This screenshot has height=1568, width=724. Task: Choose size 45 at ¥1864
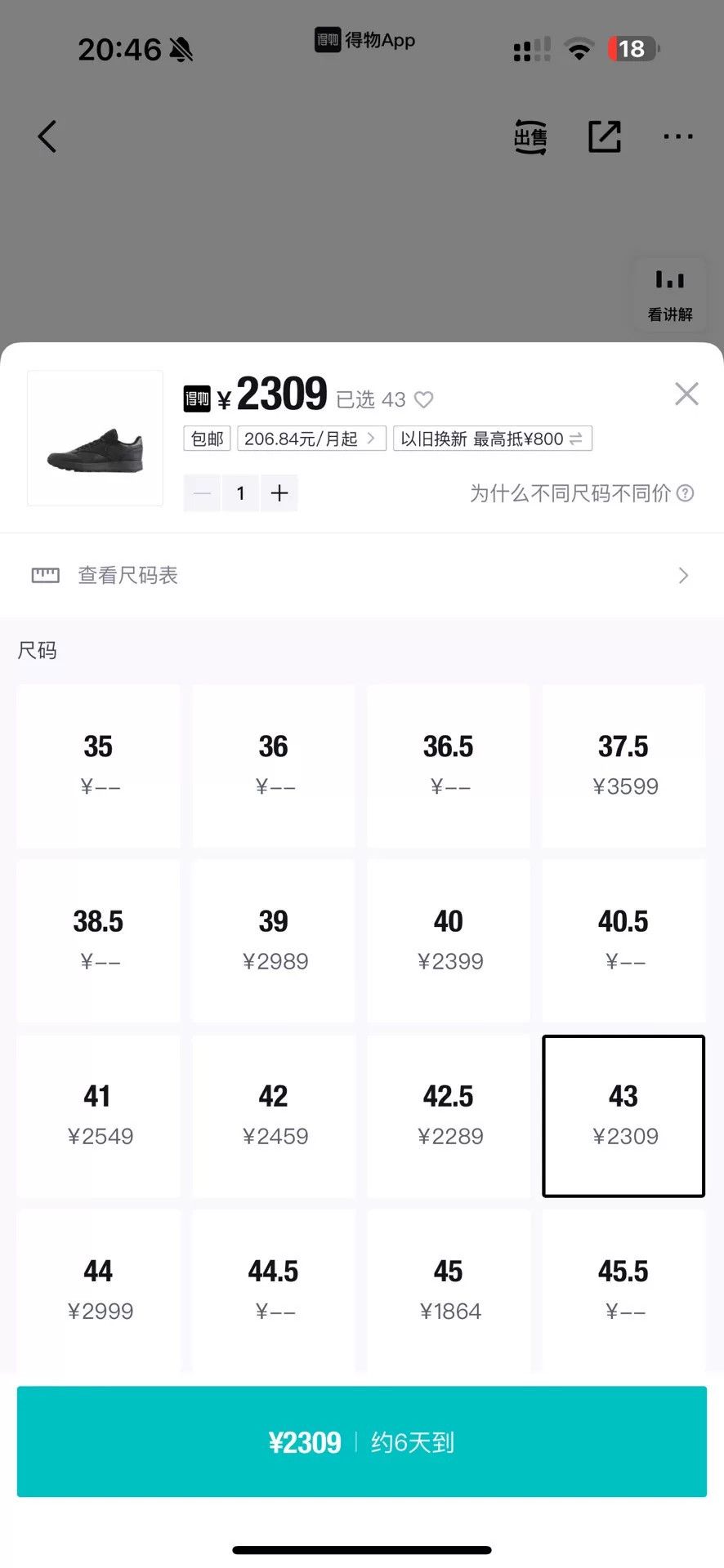click(x=449, y=1290)
